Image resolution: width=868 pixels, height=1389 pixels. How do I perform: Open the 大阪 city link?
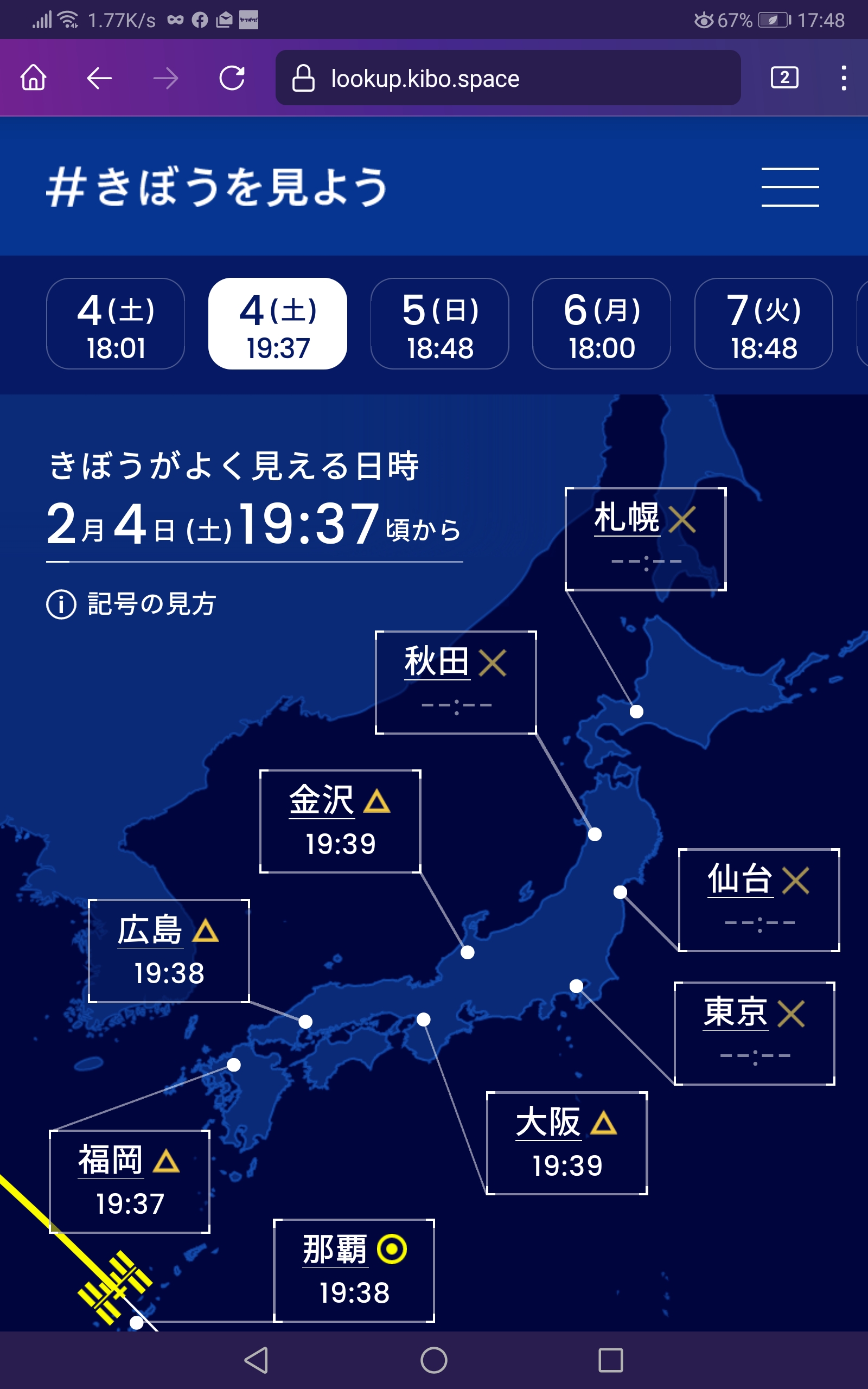coord(548,1122)
